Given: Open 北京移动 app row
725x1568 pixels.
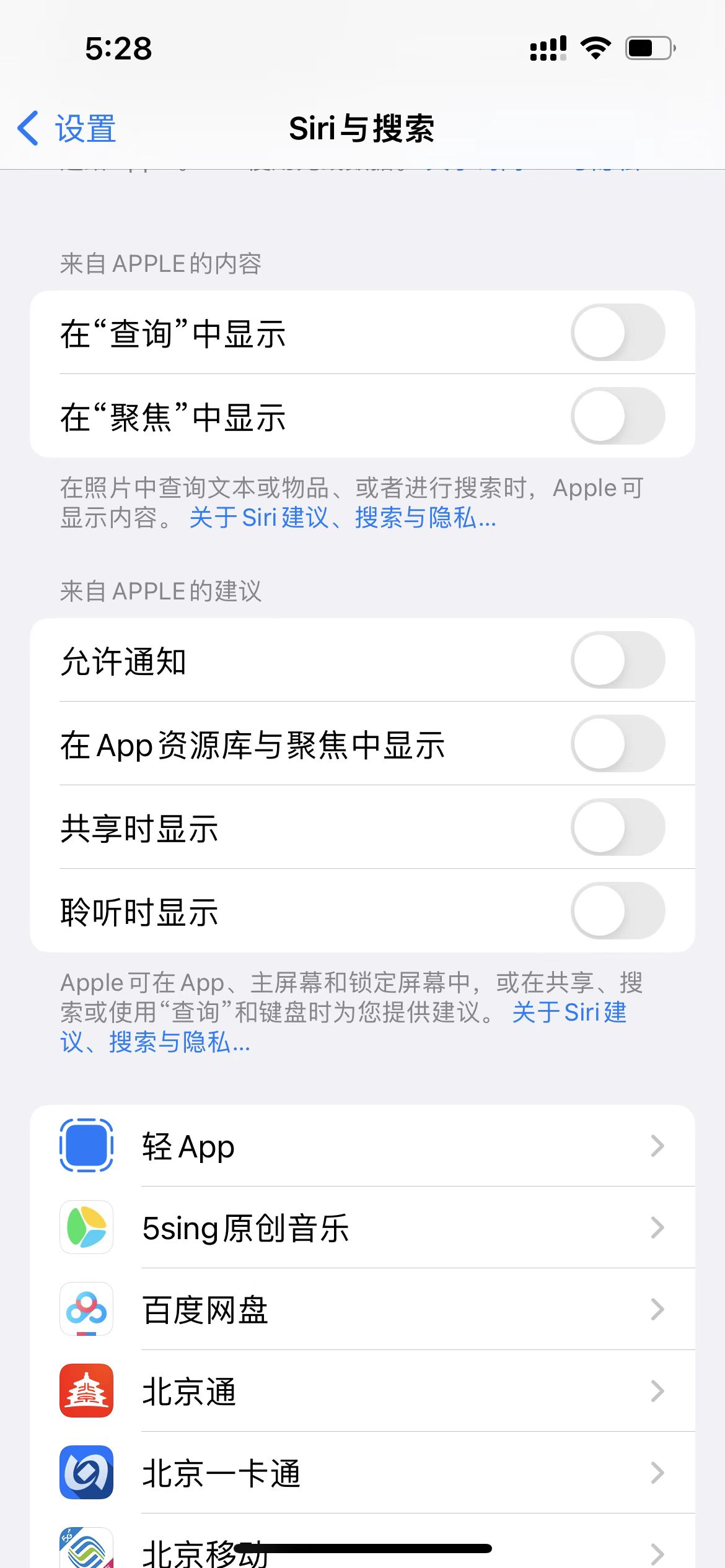Looking at the screenshot, I should (362, 1551).
